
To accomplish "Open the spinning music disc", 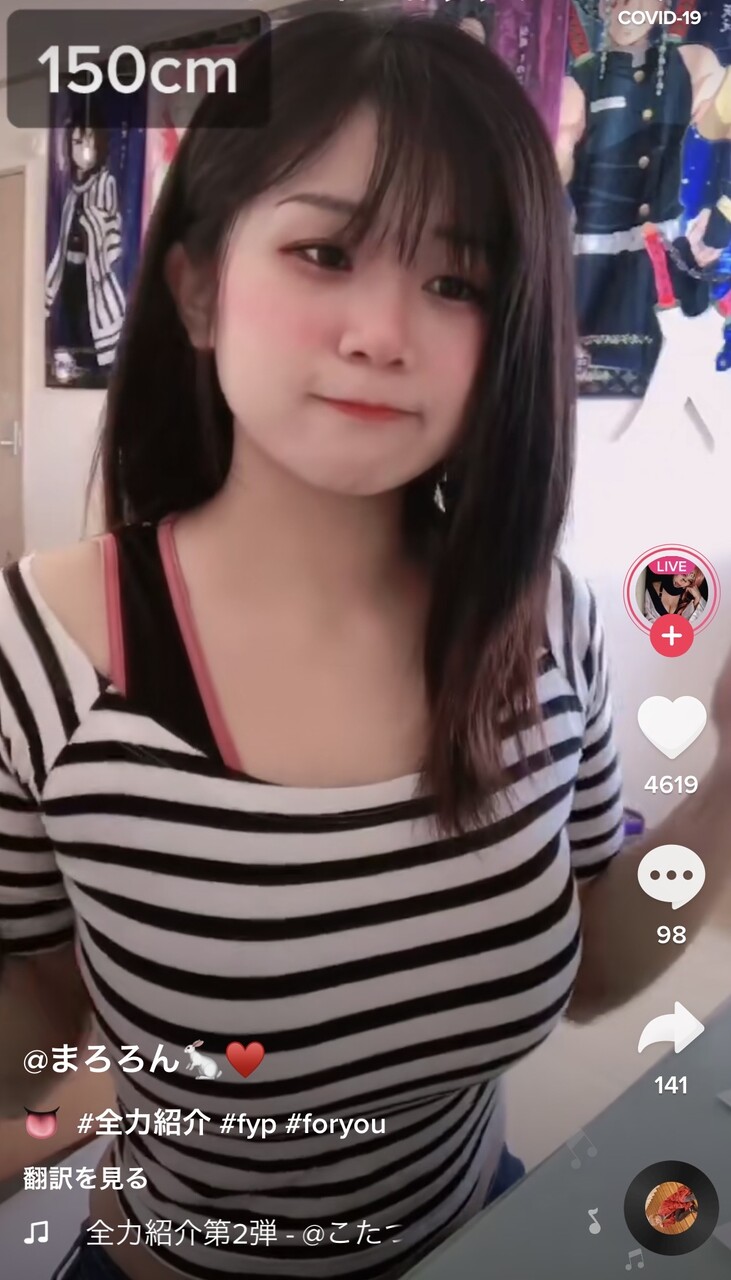I will click(x=671, y=1208).
